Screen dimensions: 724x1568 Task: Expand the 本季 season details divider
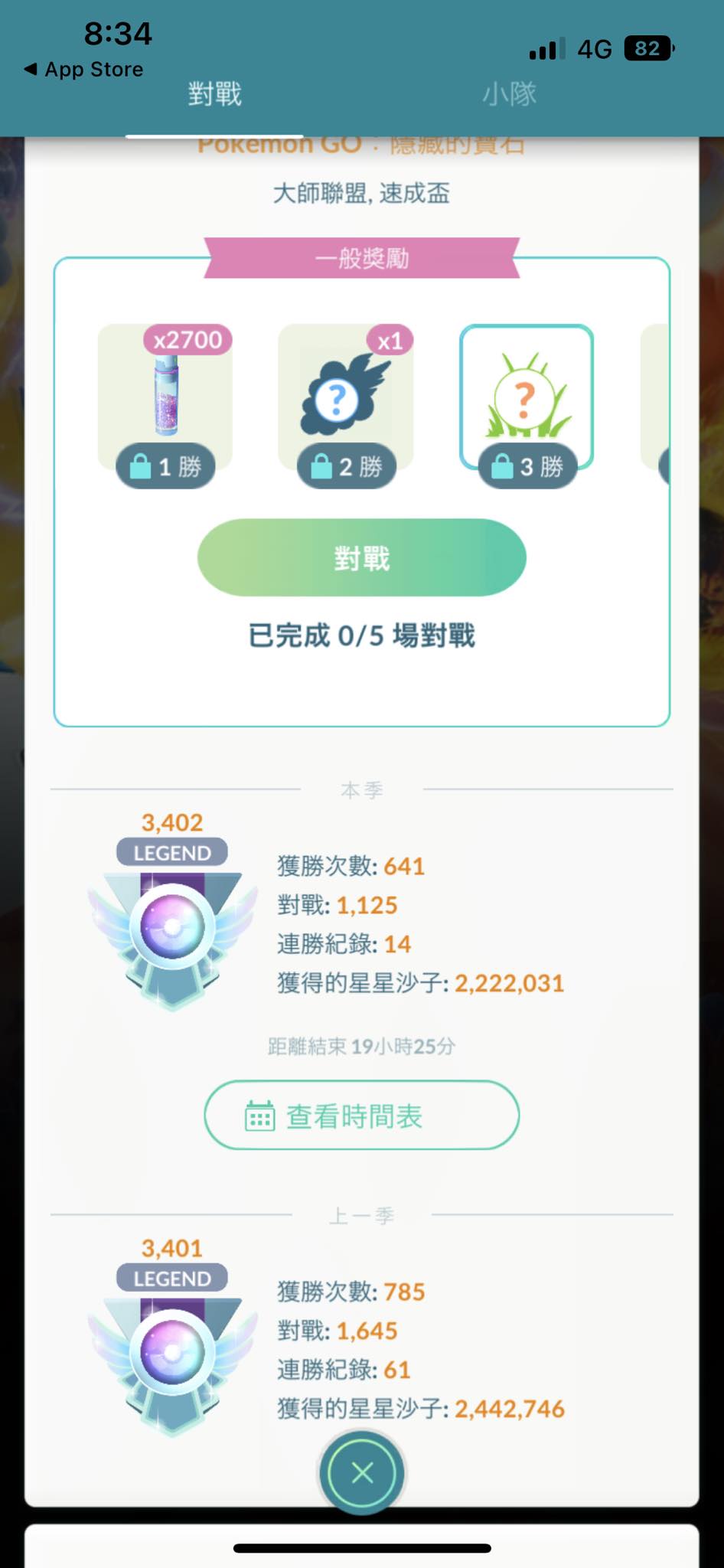pos(360,789)
